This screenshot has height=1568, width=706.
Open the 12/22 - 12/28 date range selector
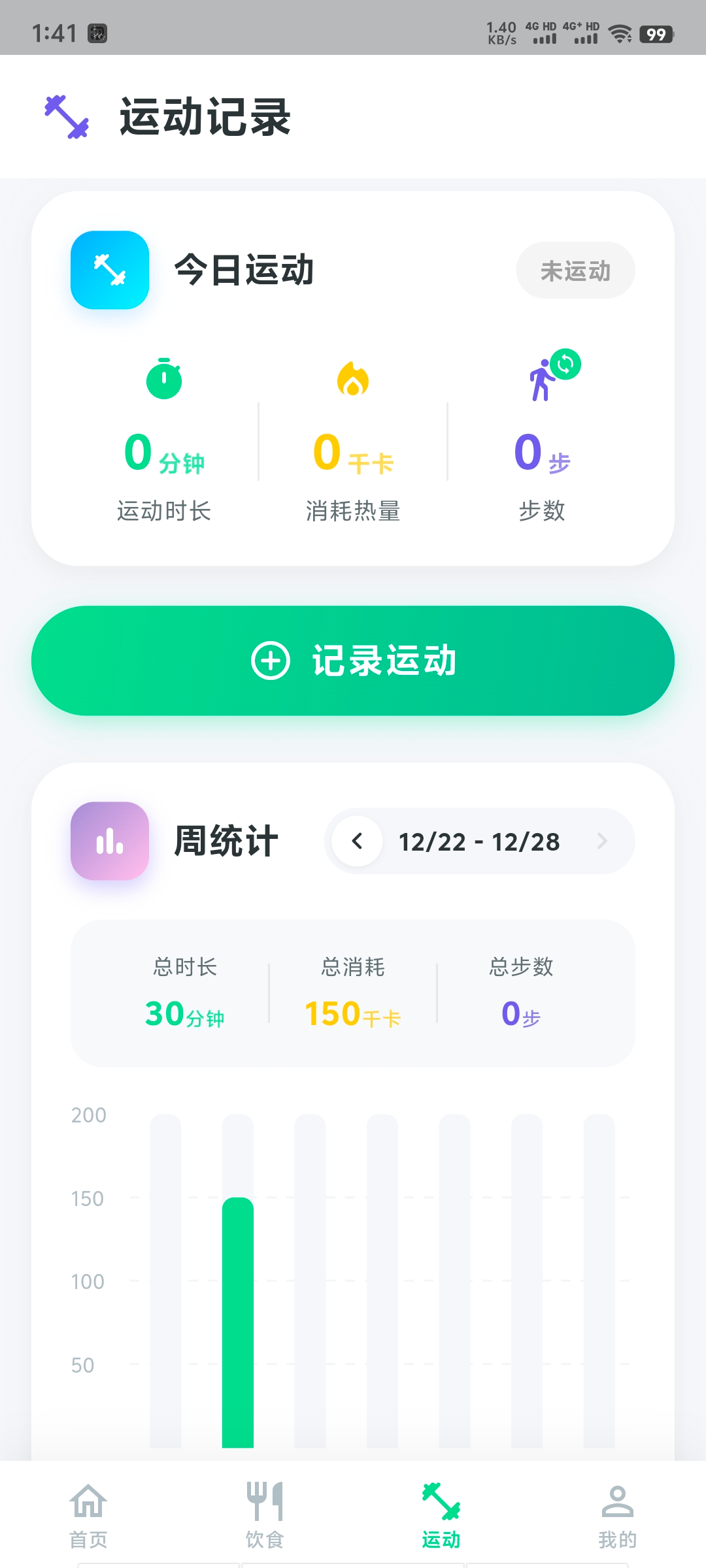tap(479, 841)
